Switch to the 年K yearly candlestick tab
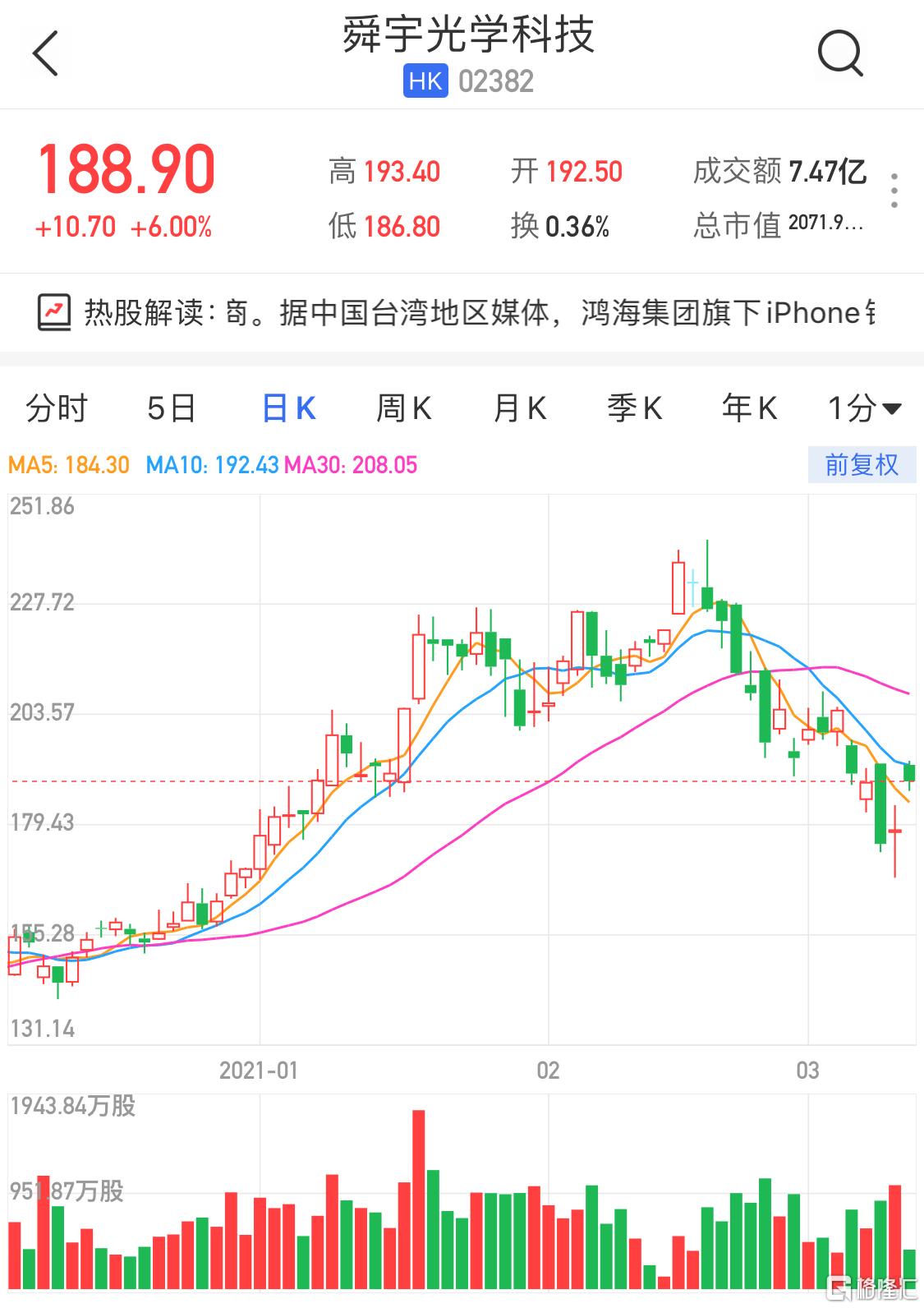924x1308 pixels. click(749, 408)
